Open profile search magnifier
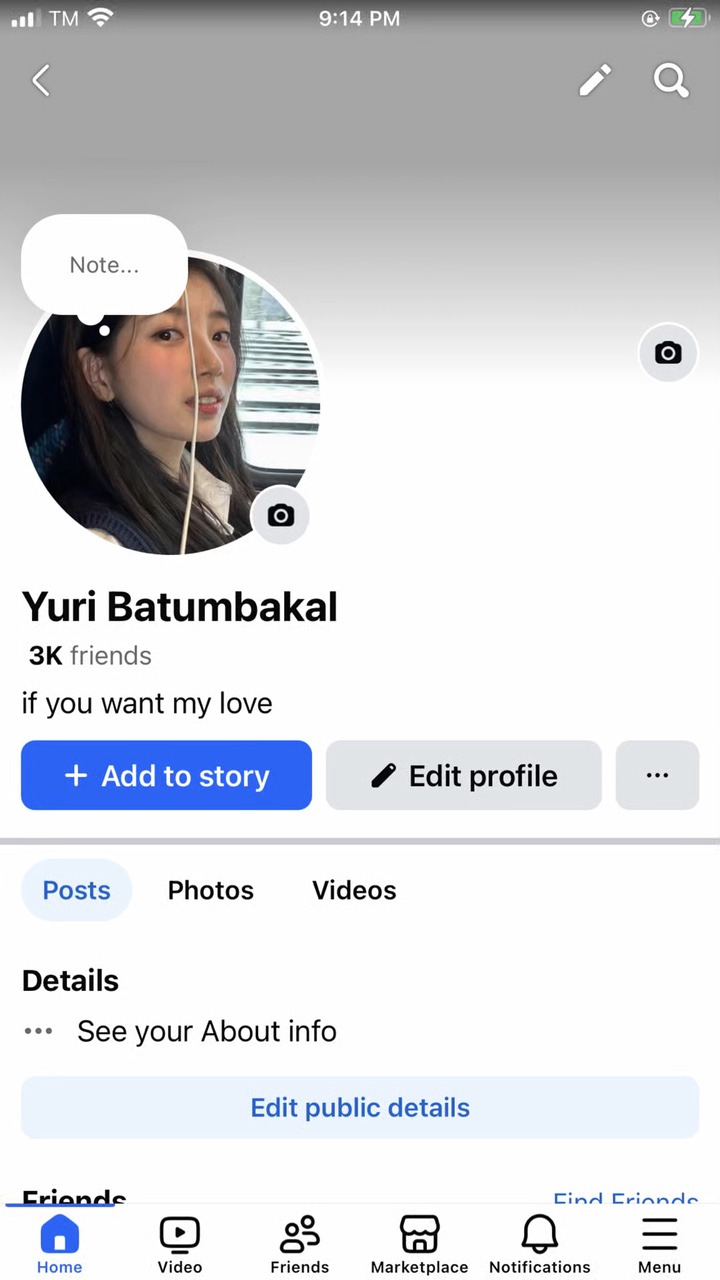The image size is (720, 1280). (671, 80)
